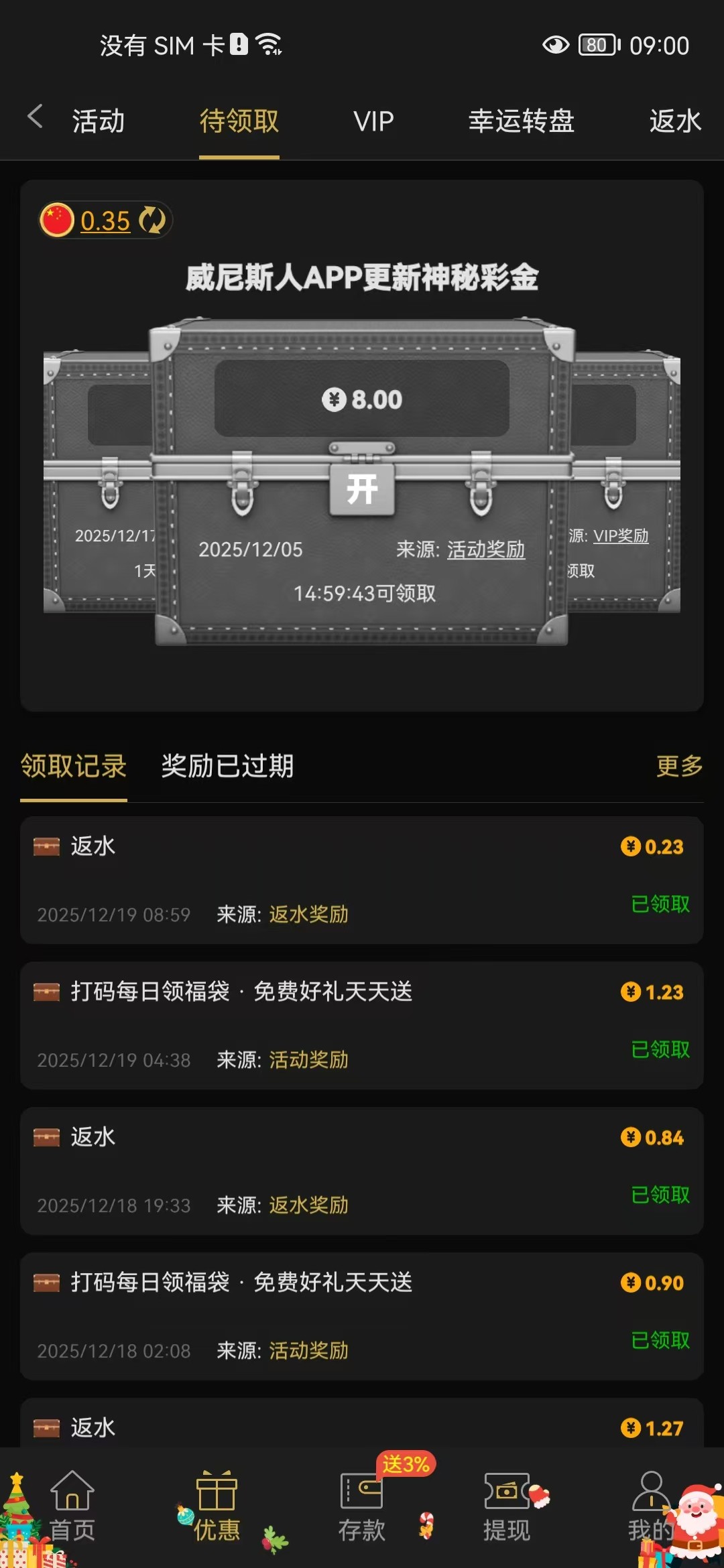Screen dimensions: 724x1568
Task: Tap the 开 button on the 8.00 chest
Action: pos(361,489)
